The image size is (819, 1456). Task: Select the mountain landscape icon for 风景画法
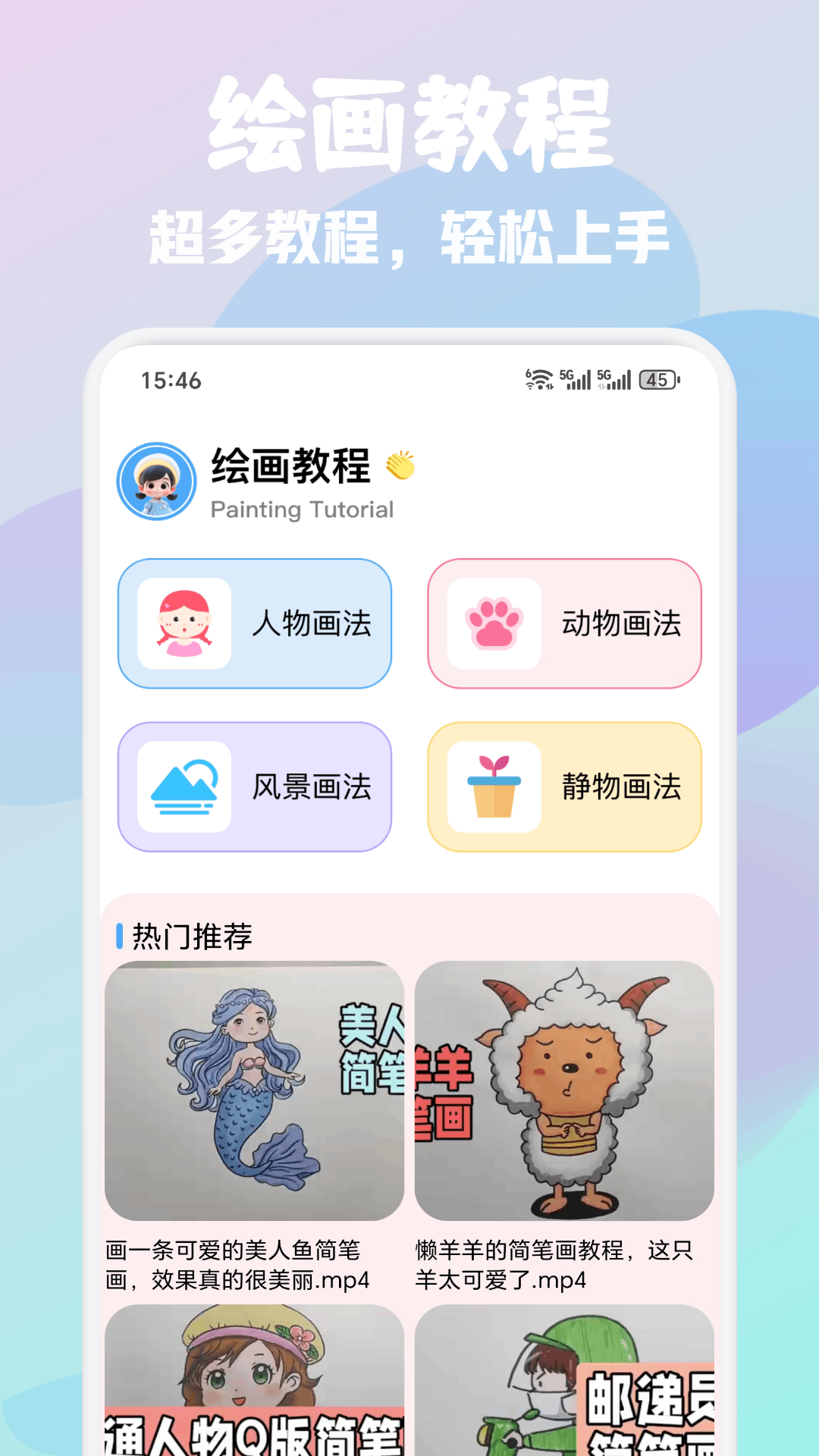coord(183,786)
